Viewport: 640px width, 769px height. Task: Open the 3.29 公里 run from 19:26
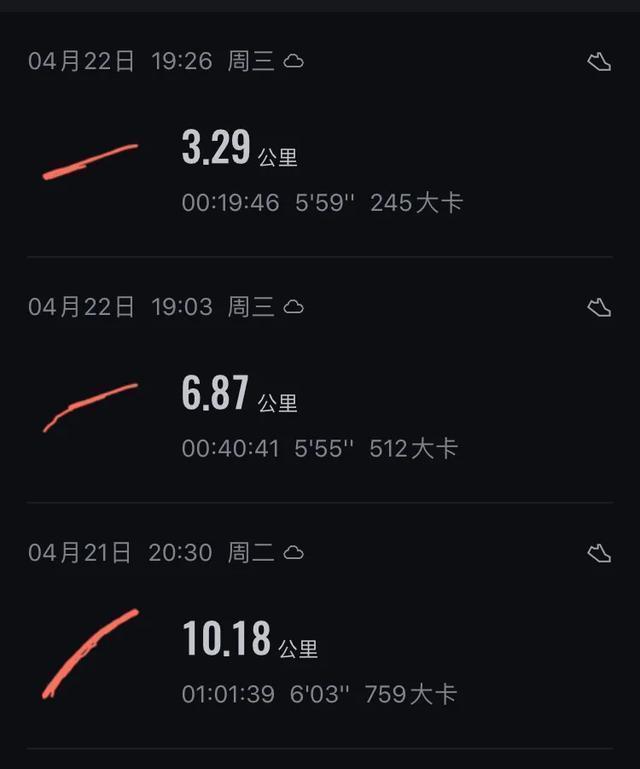pos(320,148)
